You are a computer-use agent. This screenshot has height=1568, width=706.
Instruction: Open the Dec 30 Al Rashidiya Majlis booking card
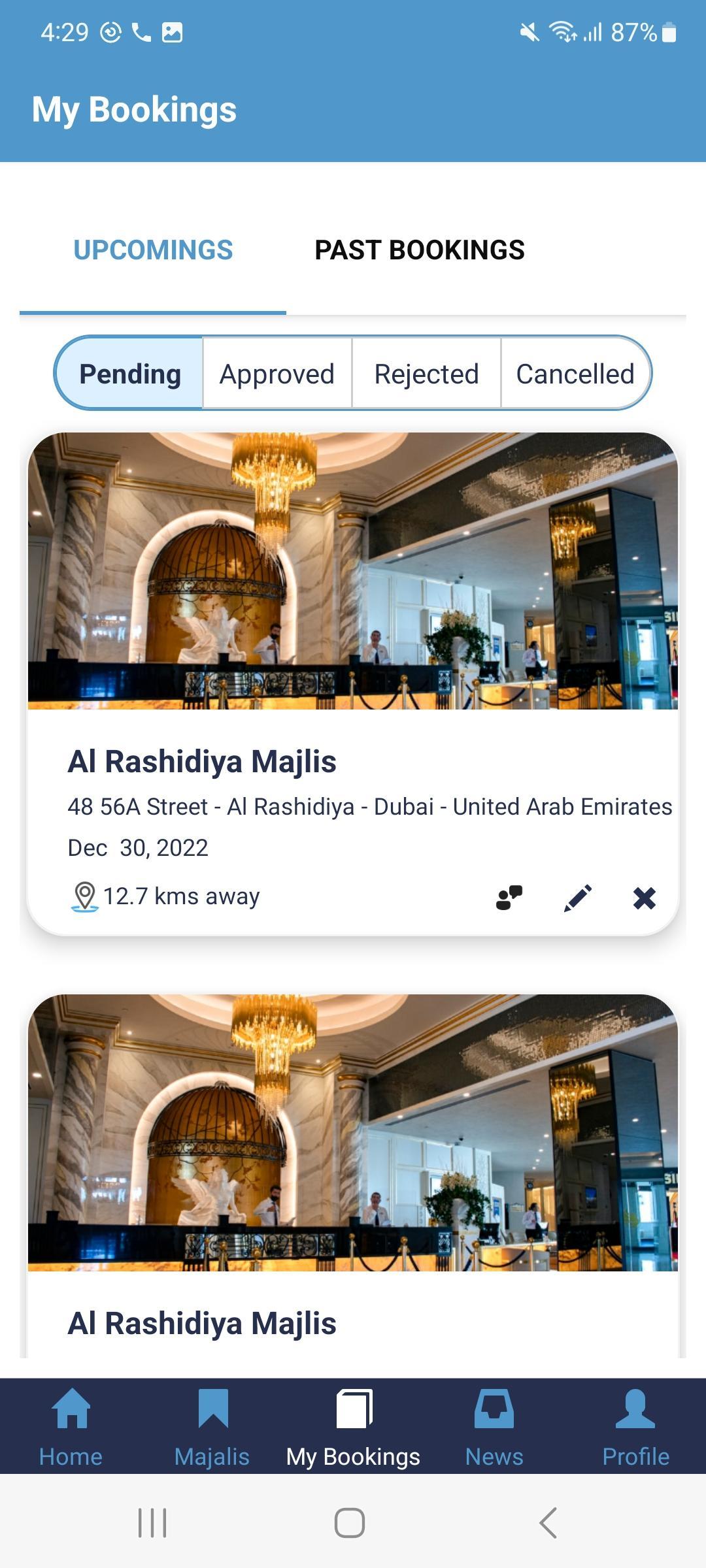[353, 684]
